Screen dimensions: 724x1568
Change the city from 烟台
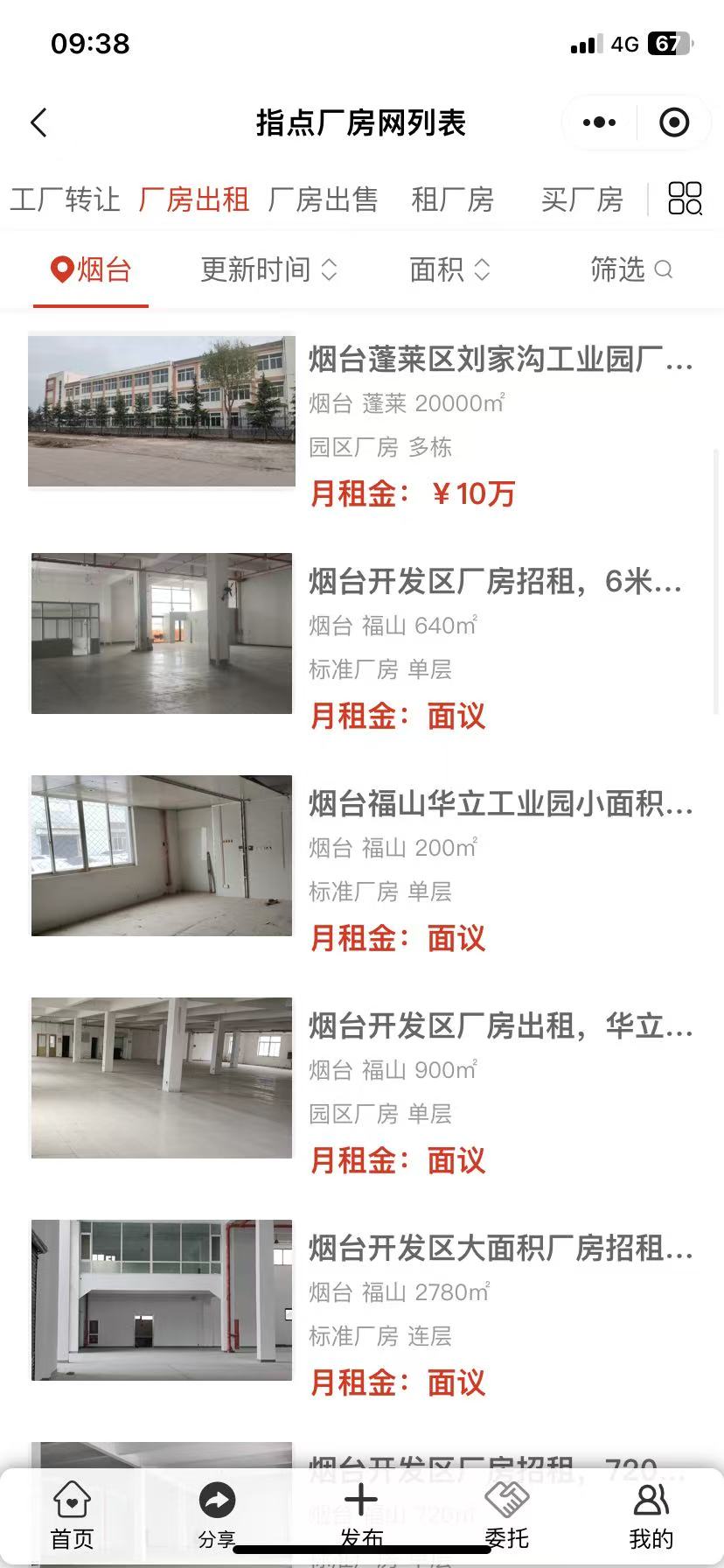point(91,269)
